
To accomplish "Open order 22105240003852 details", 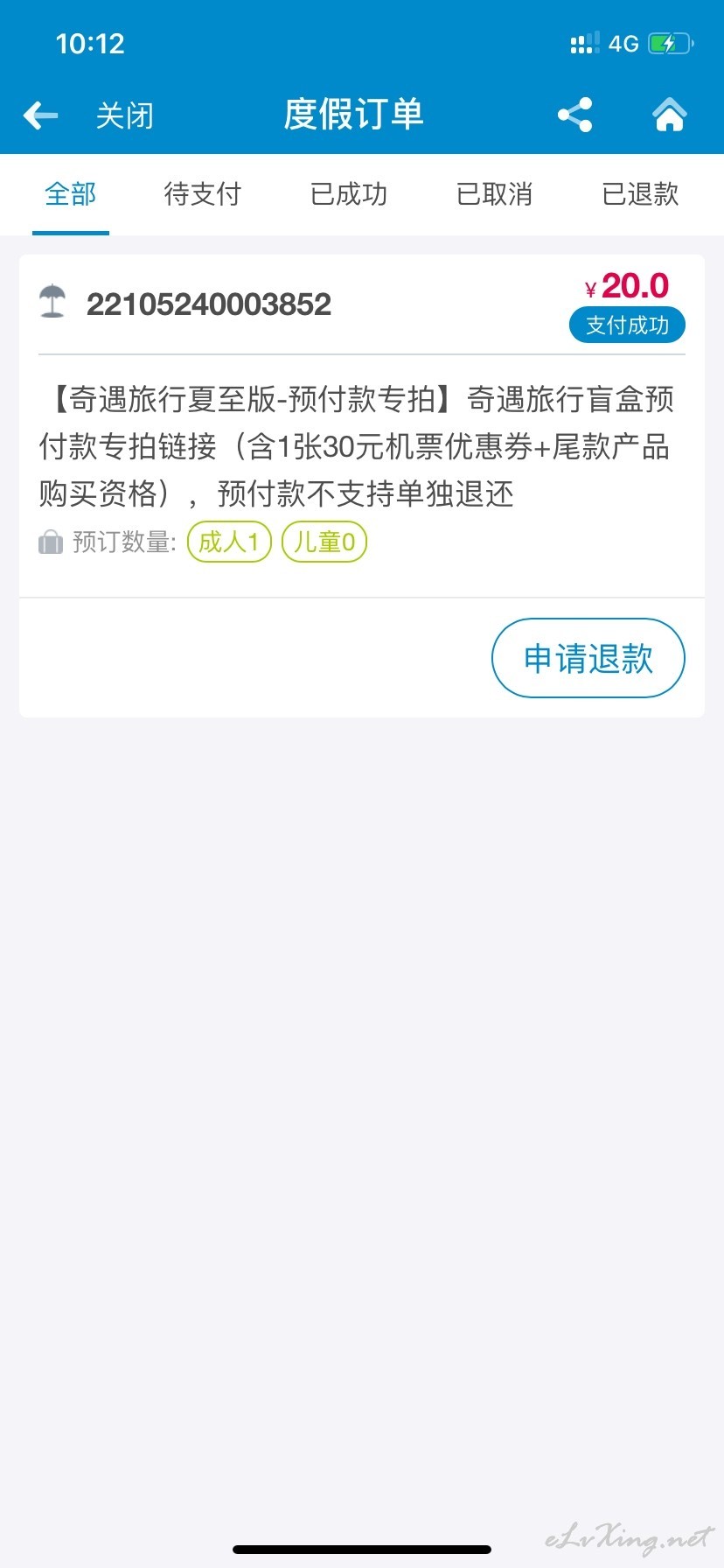I will [x=362, y=426].
